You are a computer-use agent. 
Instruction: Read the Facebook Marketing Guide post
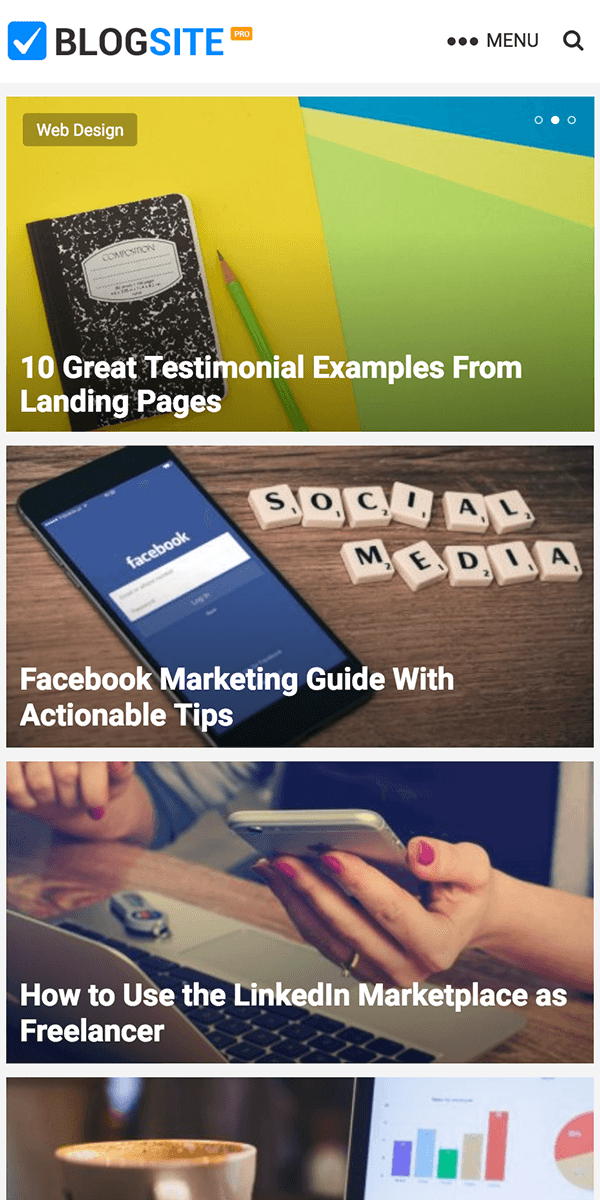tap(237, 696)
